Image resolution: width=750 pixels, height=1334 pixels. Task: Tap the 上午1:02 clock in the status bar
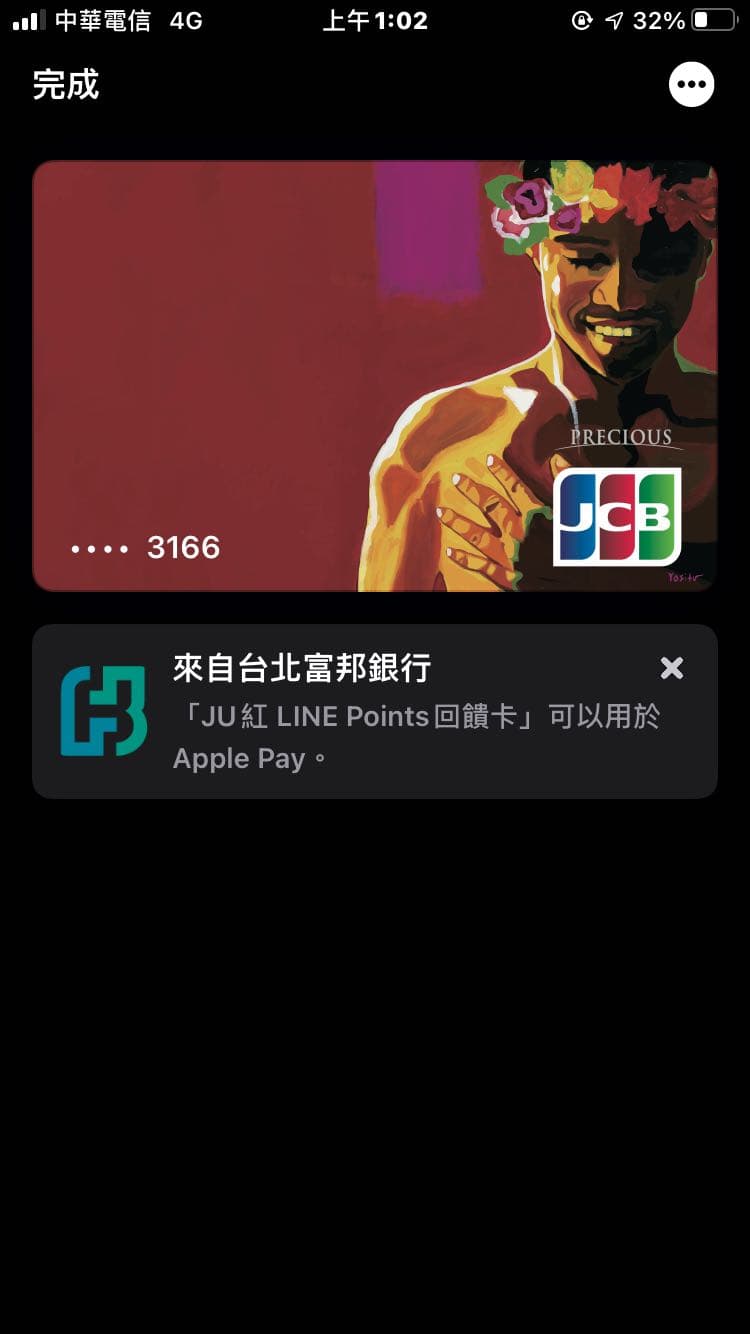pos(375,20)
